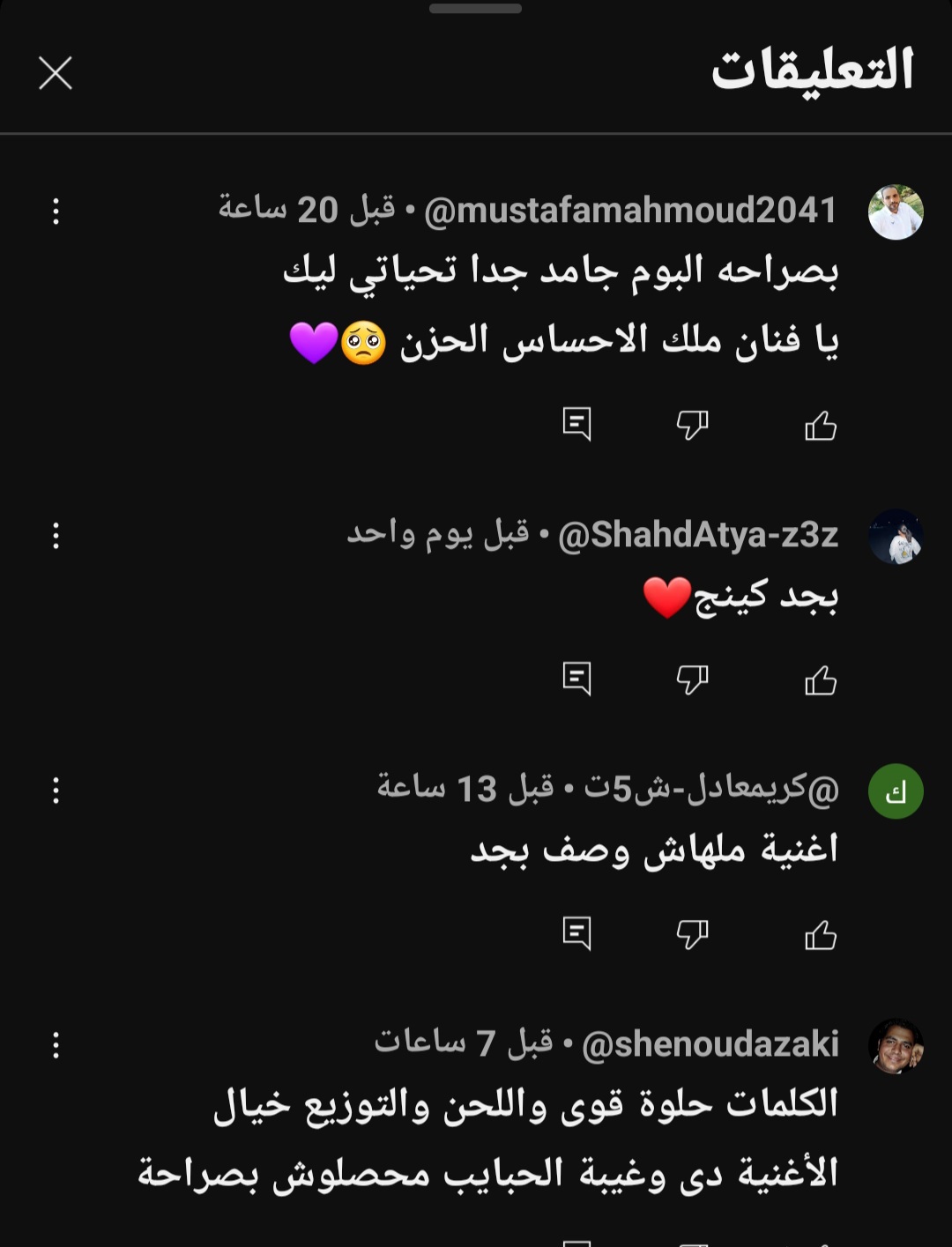Dislike the comment "اغنية ملهاش وصف بجد"
This screenshot has width=952, height=1247.
(x=692, y=934)
